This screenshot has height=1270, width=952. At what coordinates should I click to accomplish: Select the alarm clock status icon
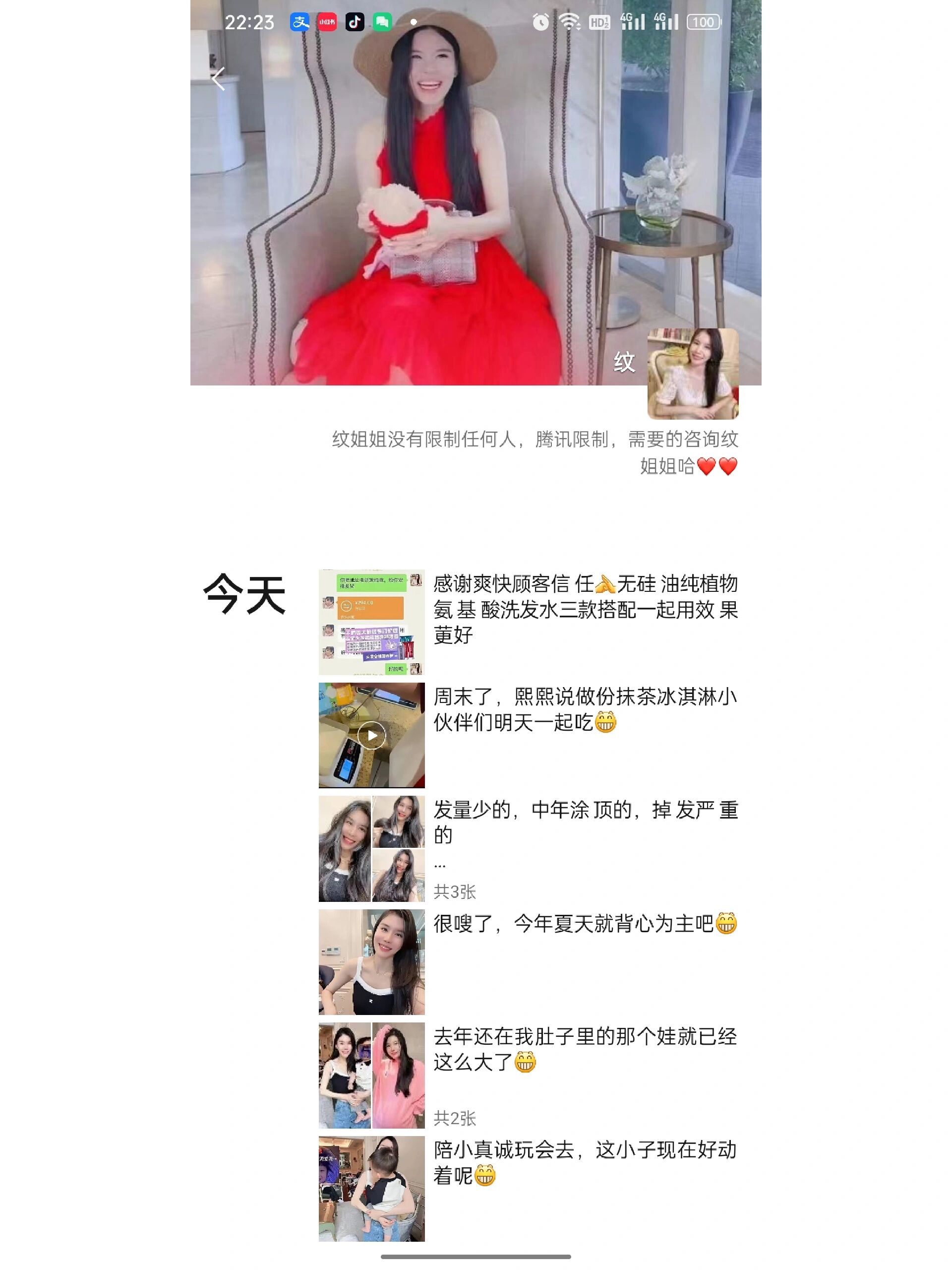(x=540, y=21)
